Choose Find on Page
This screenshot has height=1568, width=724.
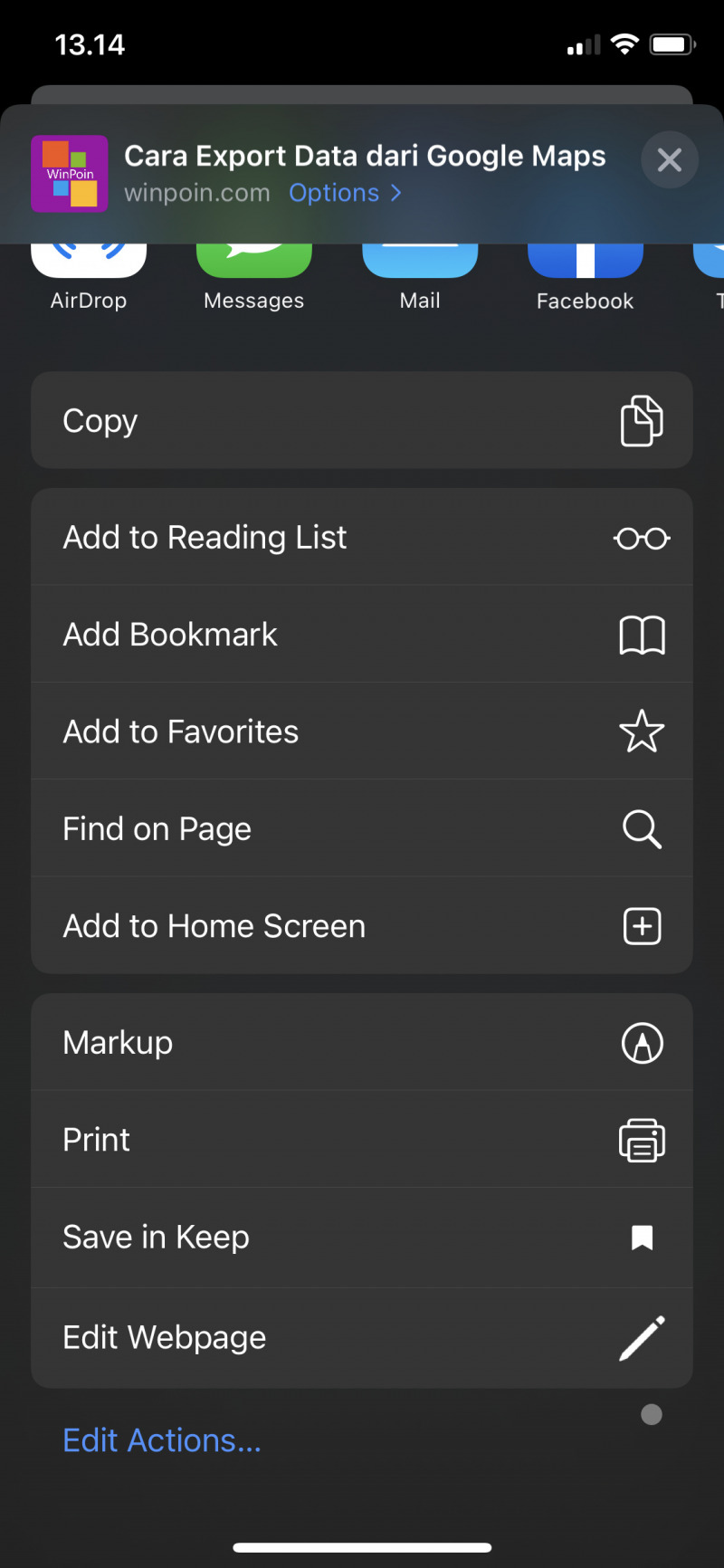[x=362, y=828]
